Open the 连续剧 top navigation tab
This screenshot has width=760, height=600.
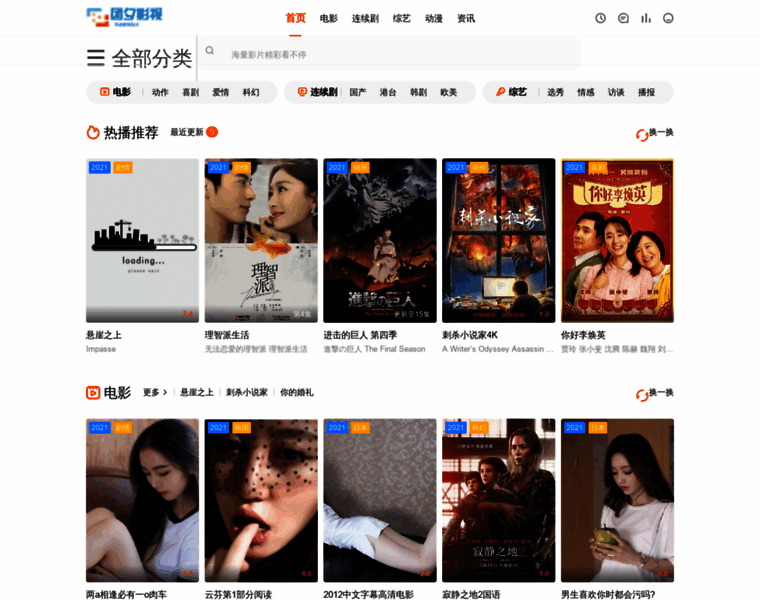pos(365,18)
